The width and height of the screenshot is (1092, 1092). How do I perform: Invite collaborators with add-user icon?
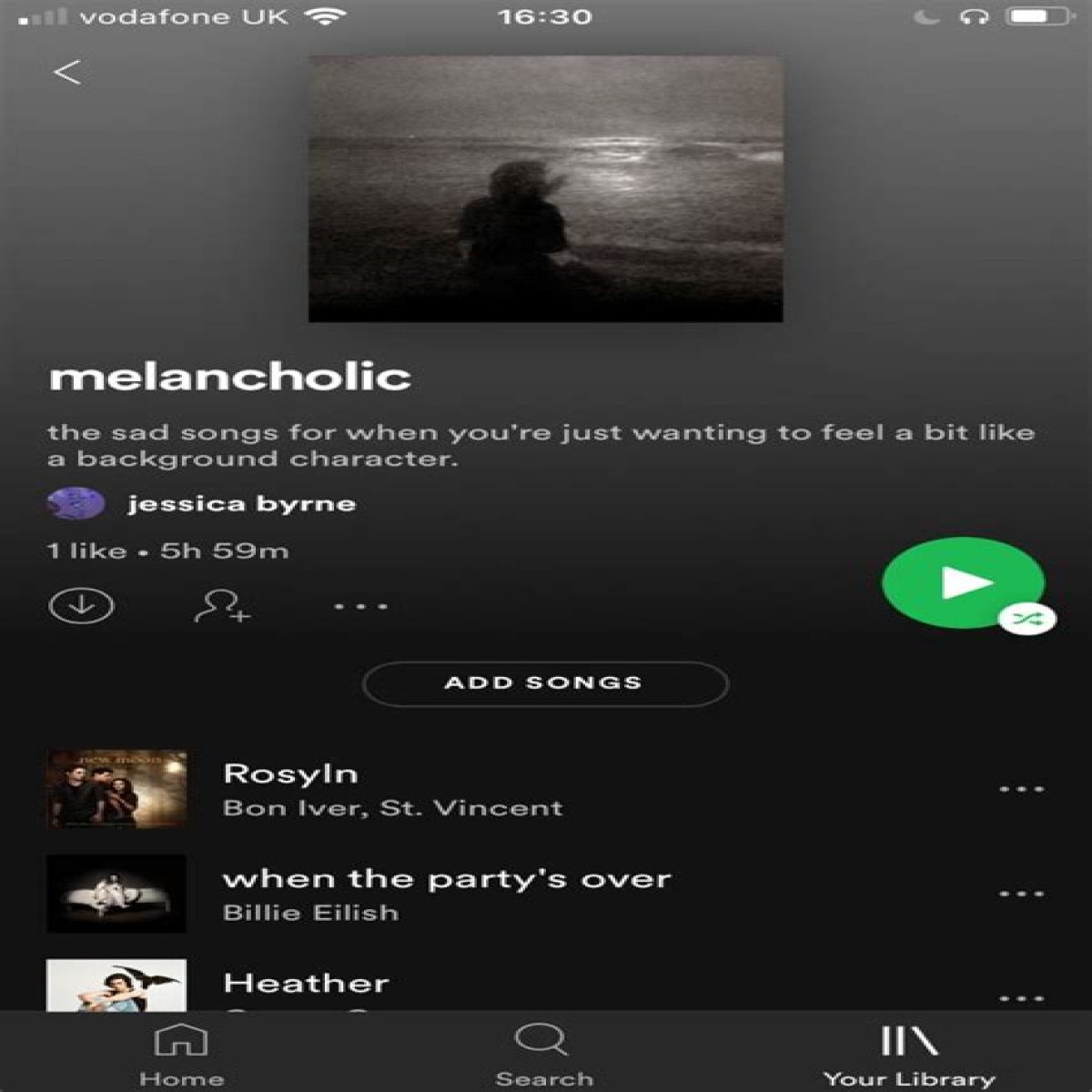coord(222,606)
